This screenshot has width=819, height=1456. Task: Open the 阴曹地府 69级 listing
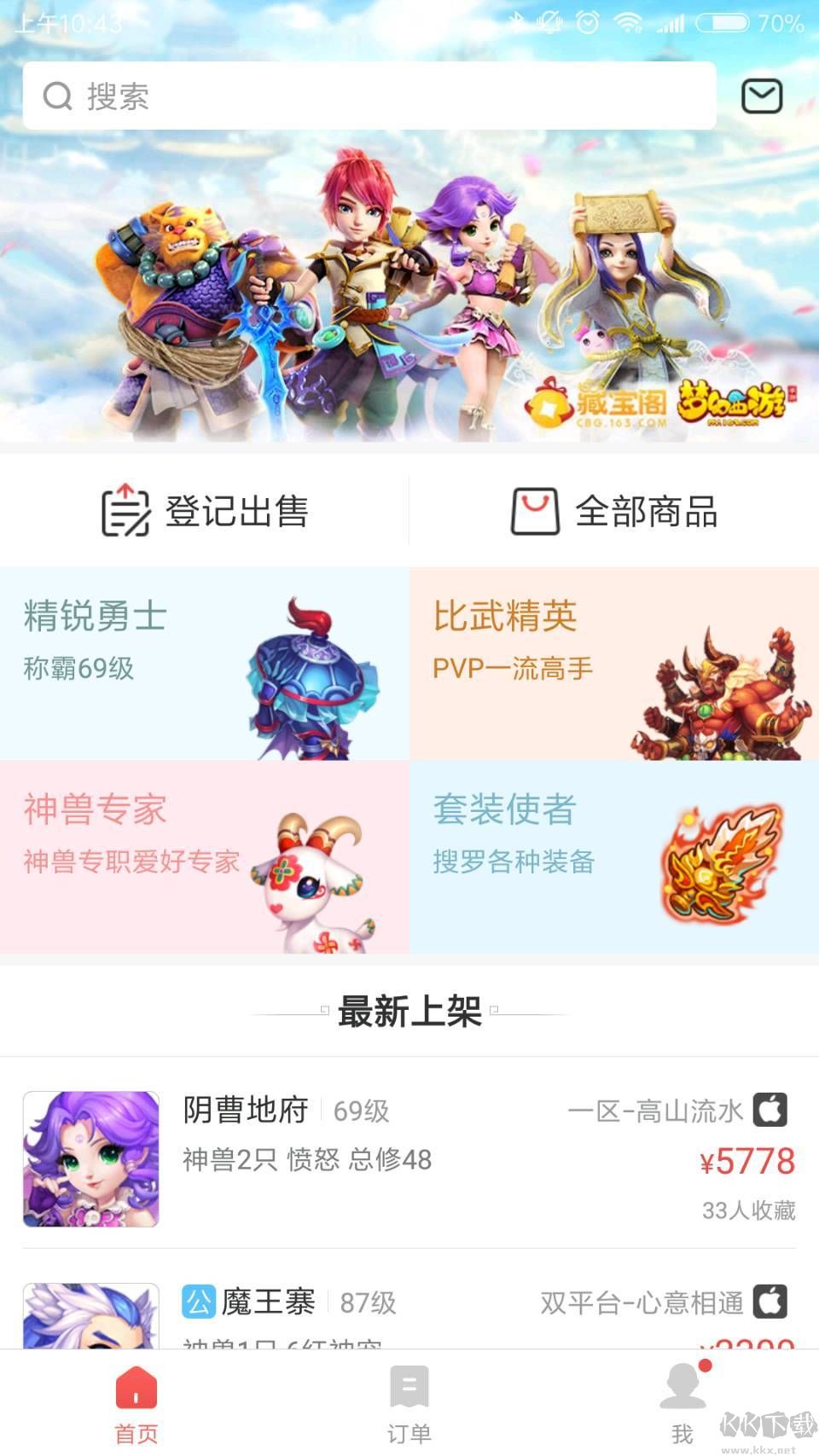click(x=409, y=1158)
